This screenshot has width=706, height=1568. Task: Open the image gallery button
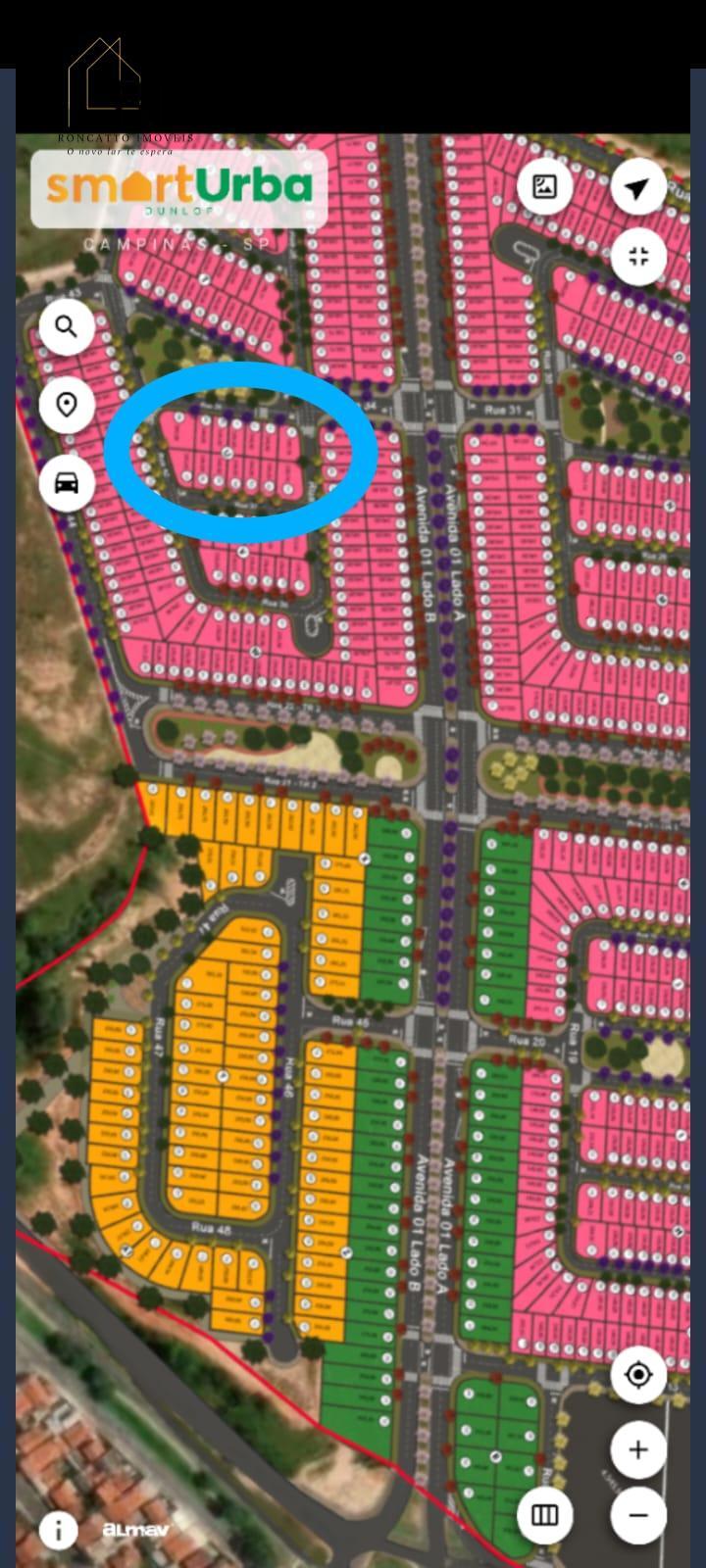(545, 186)
